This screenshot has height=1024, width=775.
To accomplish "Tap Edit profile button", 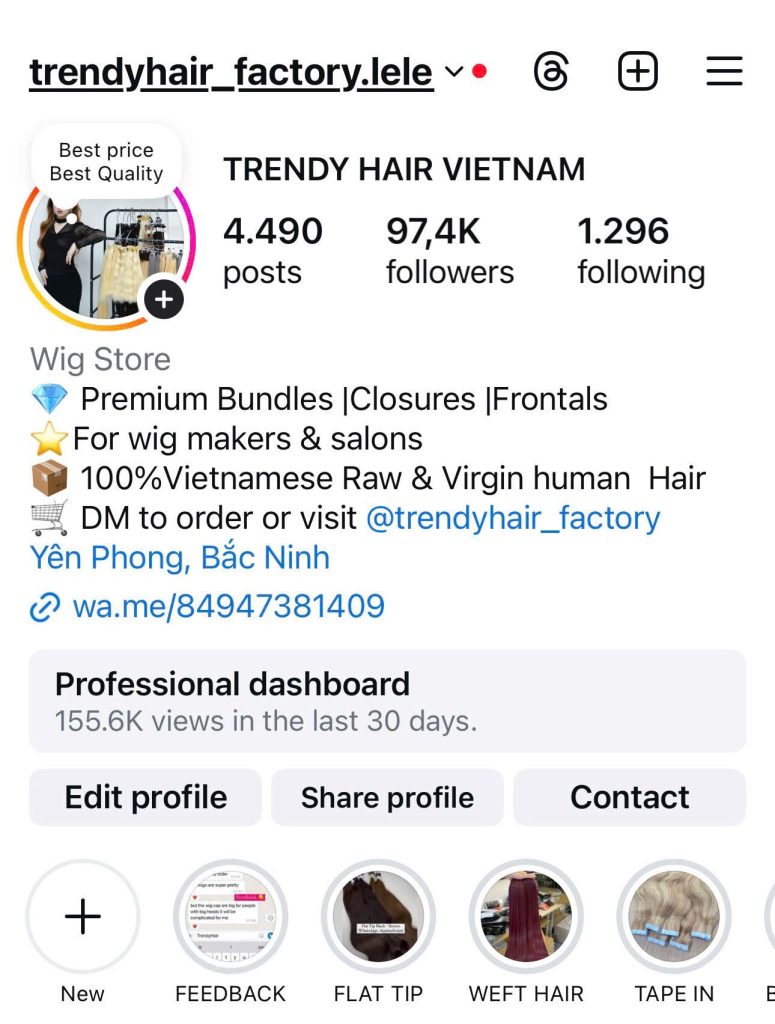I will (x=146, y=797).
